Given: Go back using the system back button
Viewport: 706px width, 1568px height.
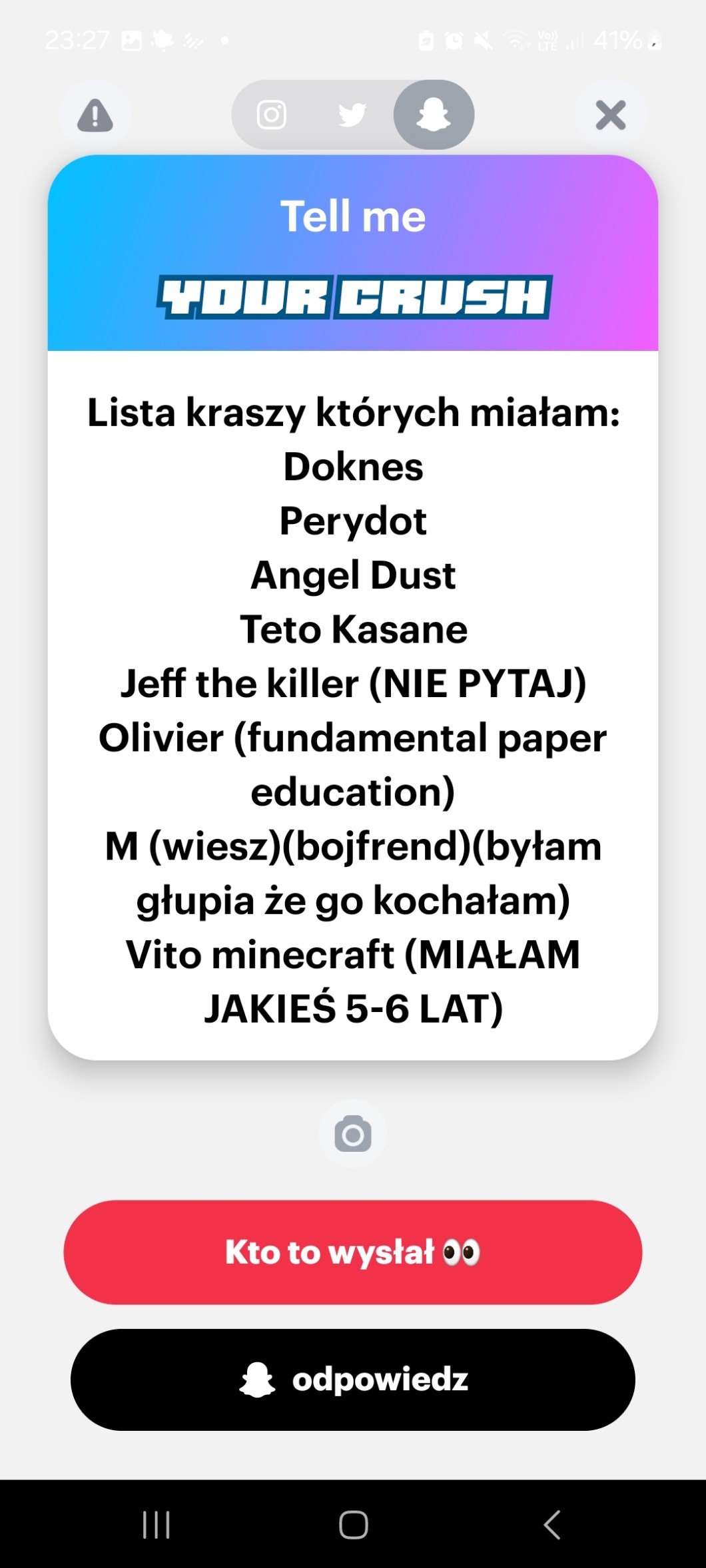Looking at the screenshot, I should 551,1524.
